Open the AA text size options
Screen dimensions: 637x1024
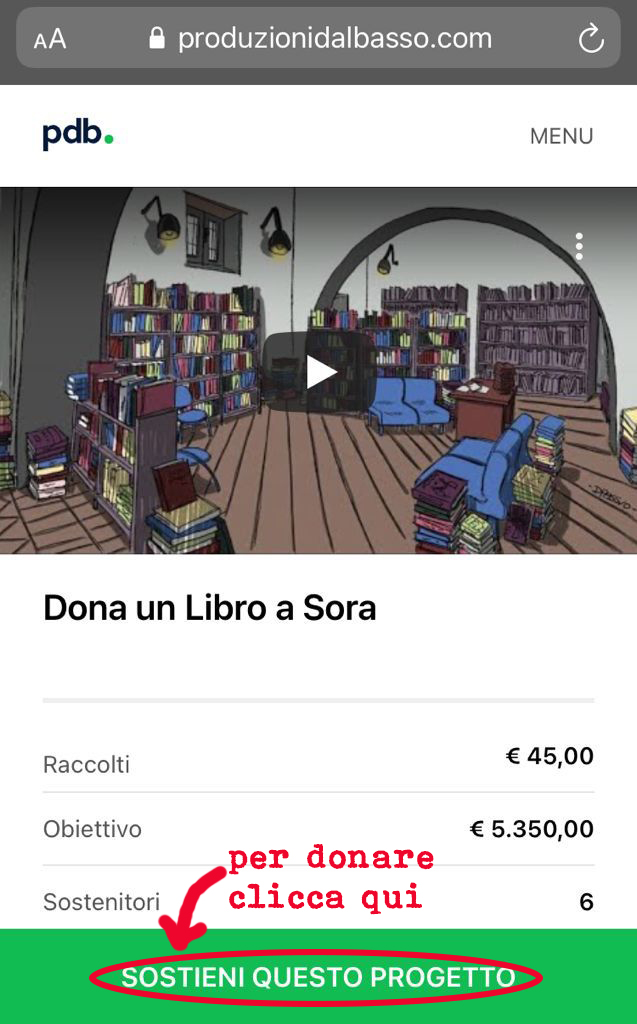pos(50,40)
